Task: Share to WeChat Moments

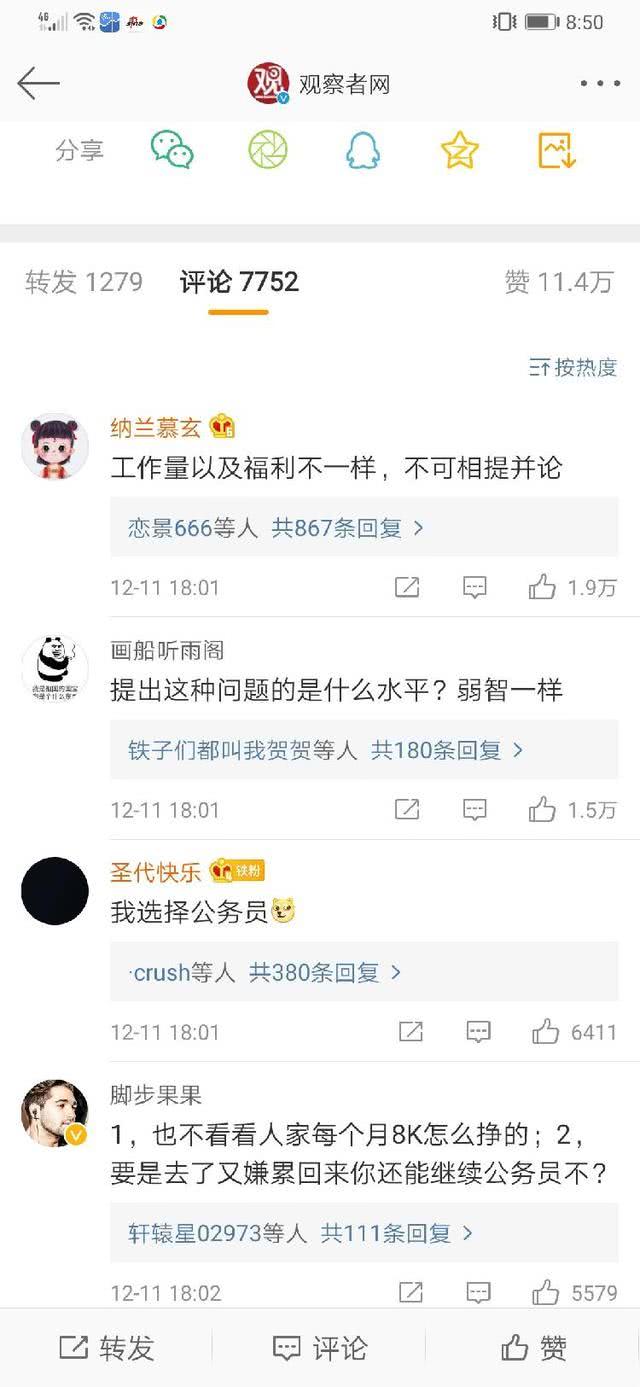Action: (x=268, y=150)
